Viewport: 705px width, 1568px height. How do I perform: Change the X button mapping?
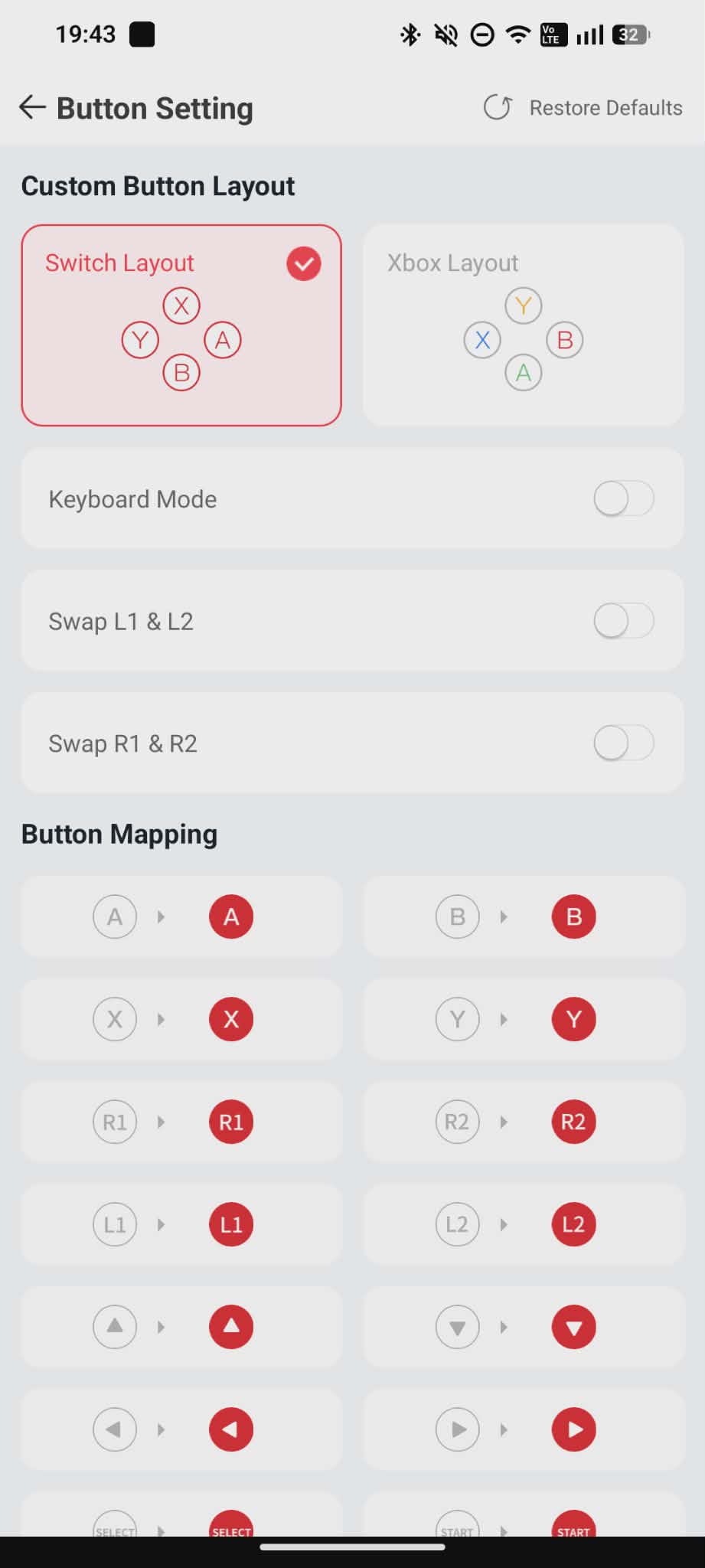[x=181, y=1019]
